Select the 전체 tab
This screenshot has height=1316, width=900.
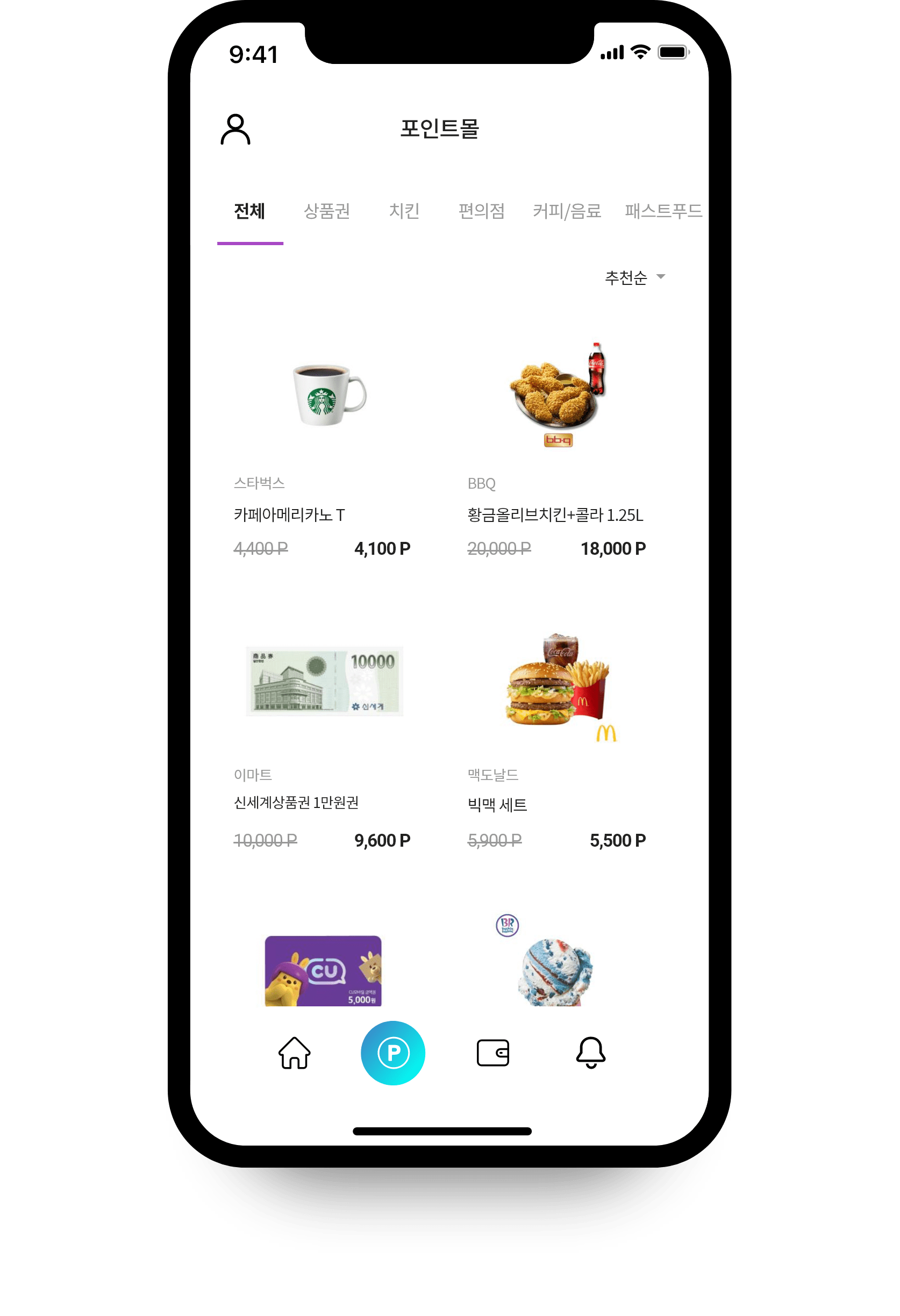coord(250,211)
